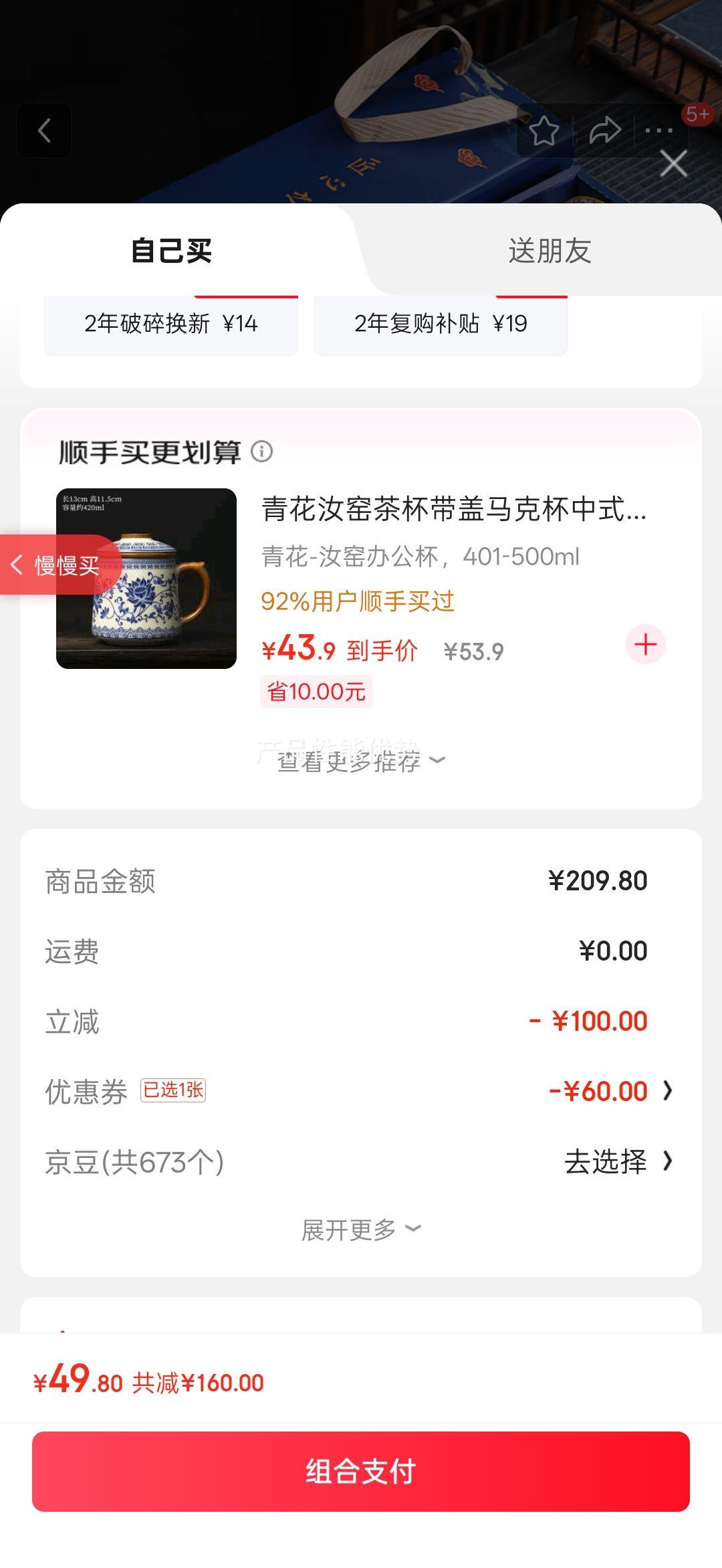
Task: Add 青花汝窑茶杯 with the plus button
Action: pyautogui.click(x=645, y=645)
